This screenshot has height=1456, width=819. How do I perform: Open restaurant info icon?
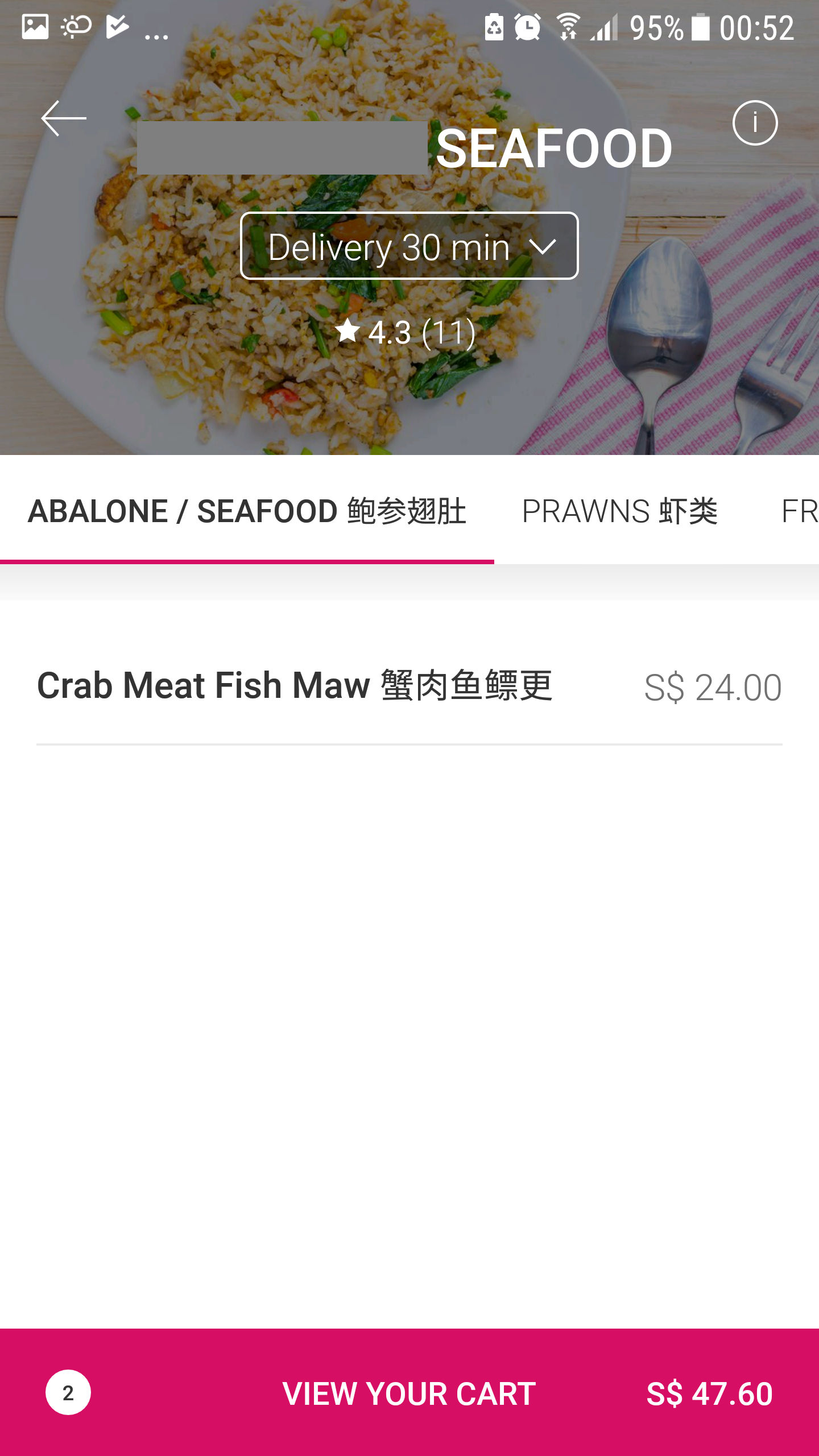pyautogui.click(x=755, y=123)
